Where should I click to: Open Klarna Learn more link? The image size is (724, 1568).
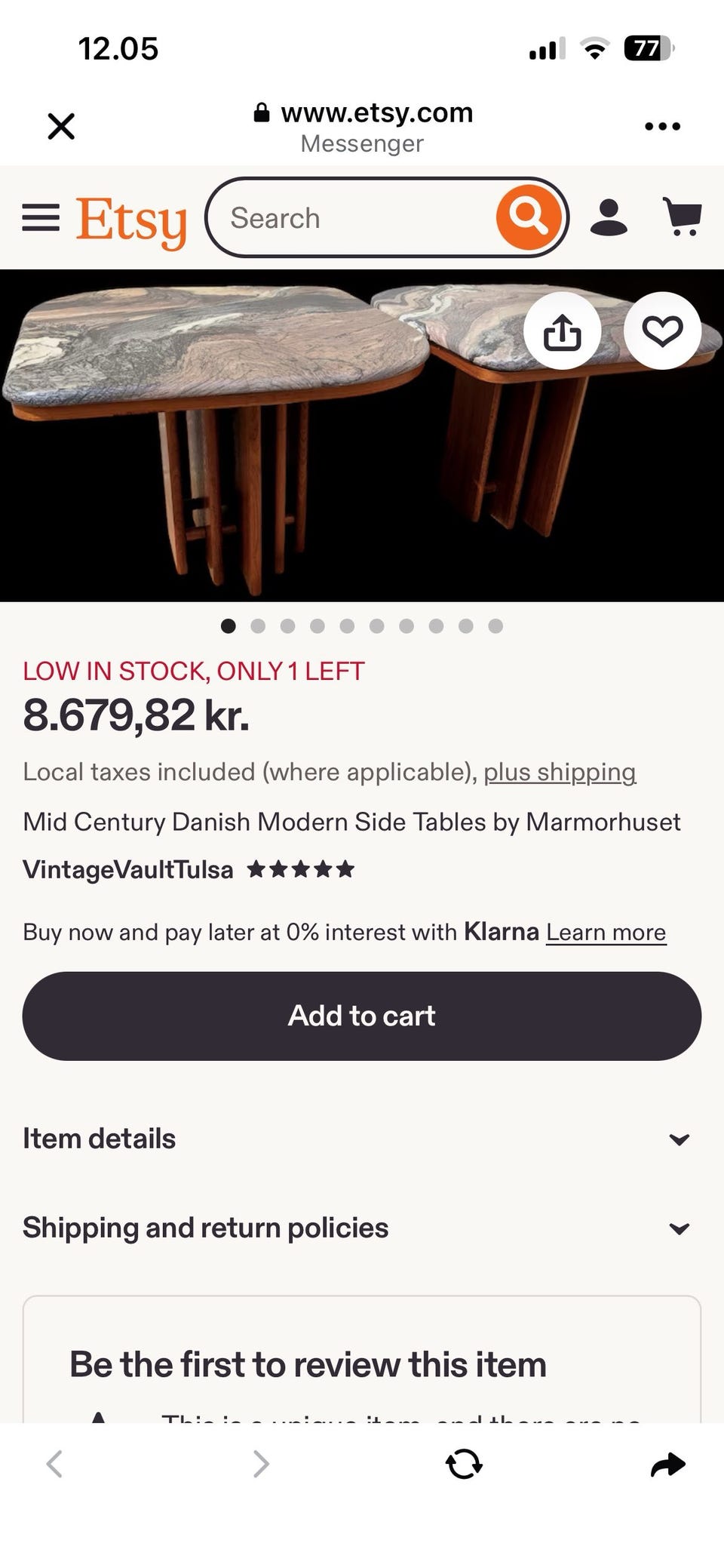[x=606, y=932]
